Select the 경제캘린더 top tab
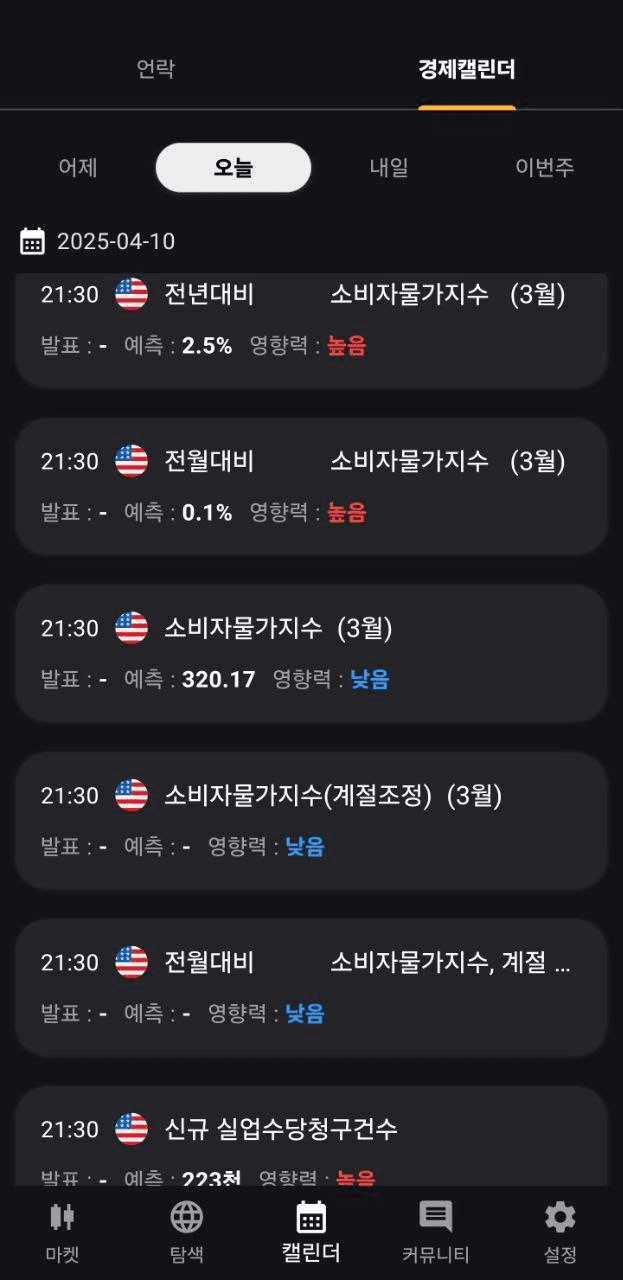Screen dimensions: 623x1280 coord(466,69)
